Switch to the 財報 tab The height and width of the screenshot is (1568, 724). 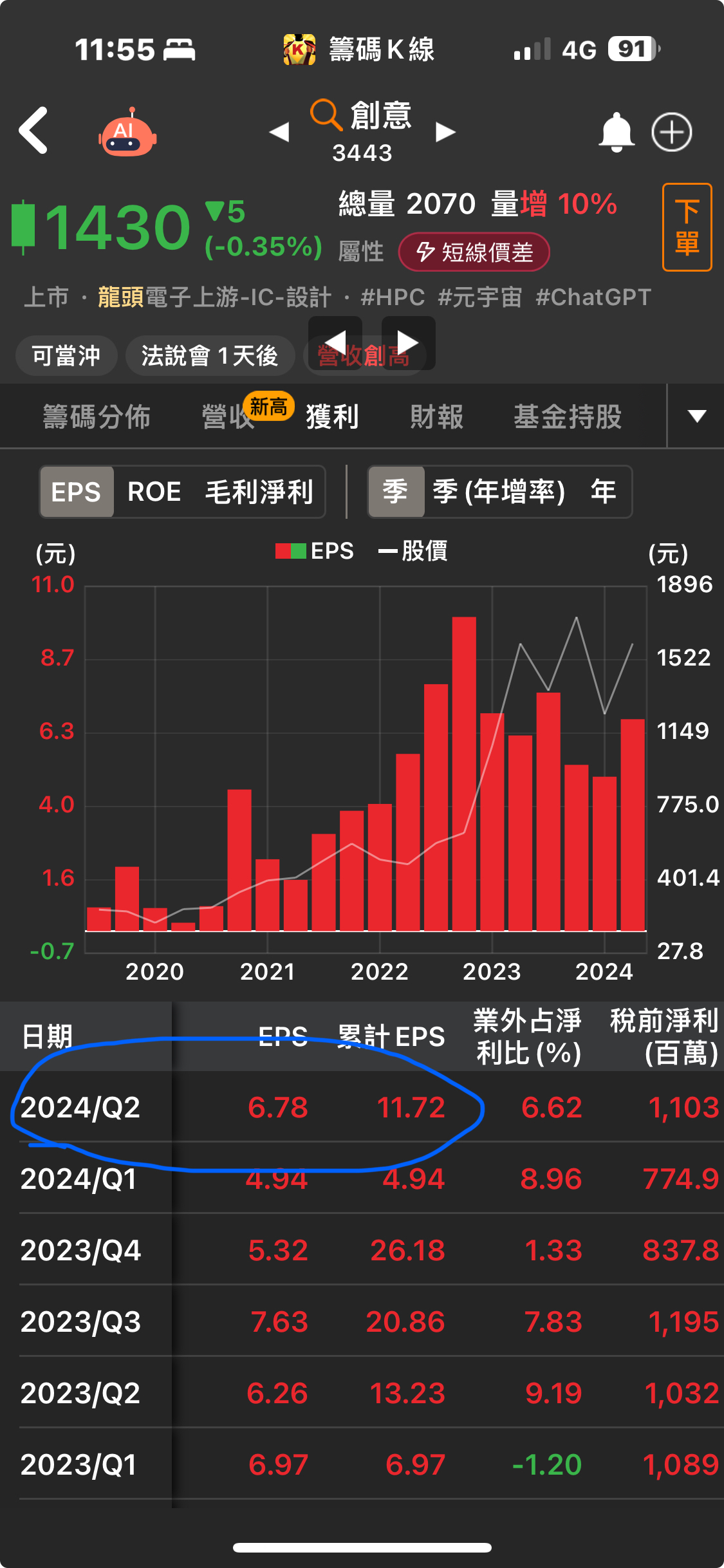[436, 416]
